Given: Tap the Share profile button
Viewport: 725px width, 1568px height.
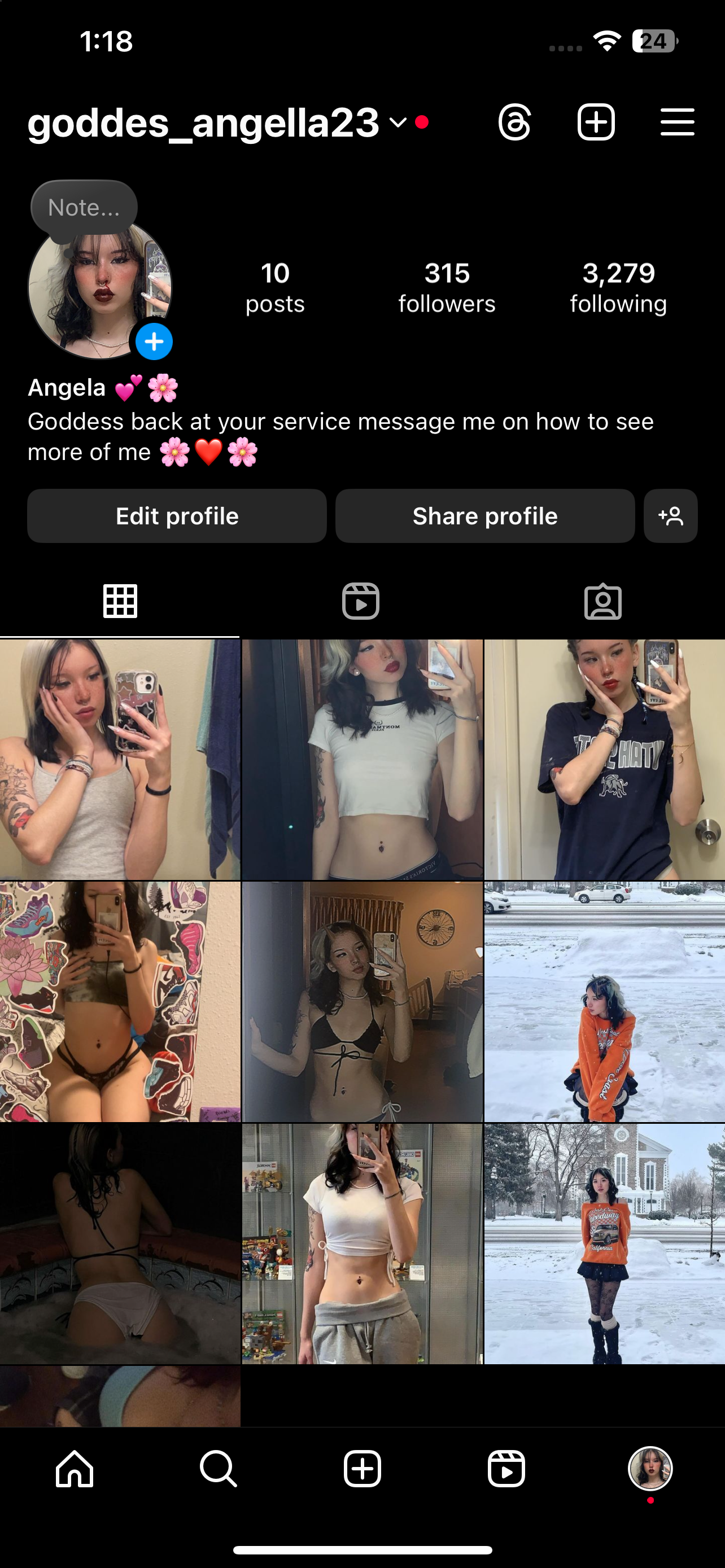Looking at the screenshot, I should click(x=485, y=516).
